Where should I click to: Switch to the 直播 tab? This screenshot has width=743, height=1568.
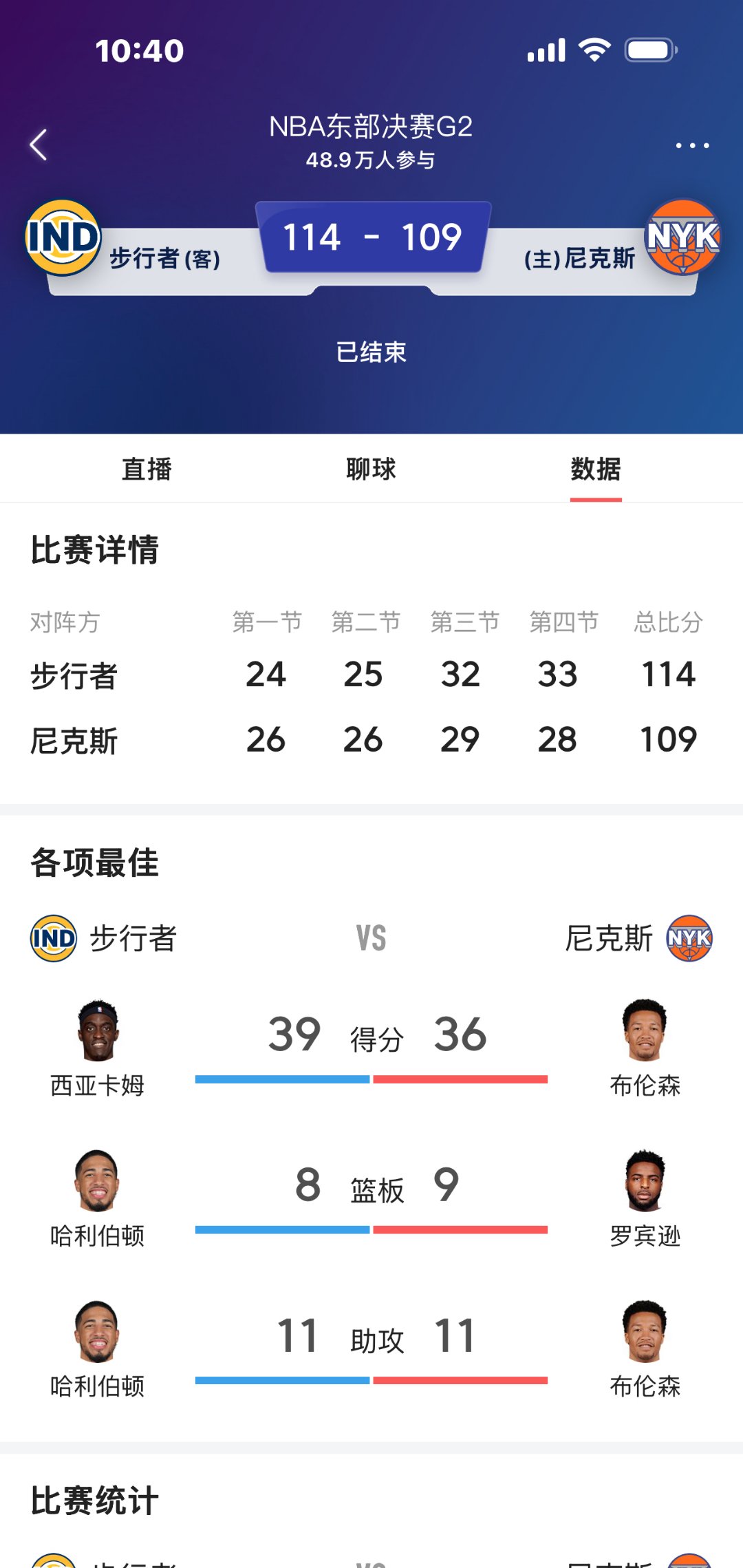click(x=146, y=469)
